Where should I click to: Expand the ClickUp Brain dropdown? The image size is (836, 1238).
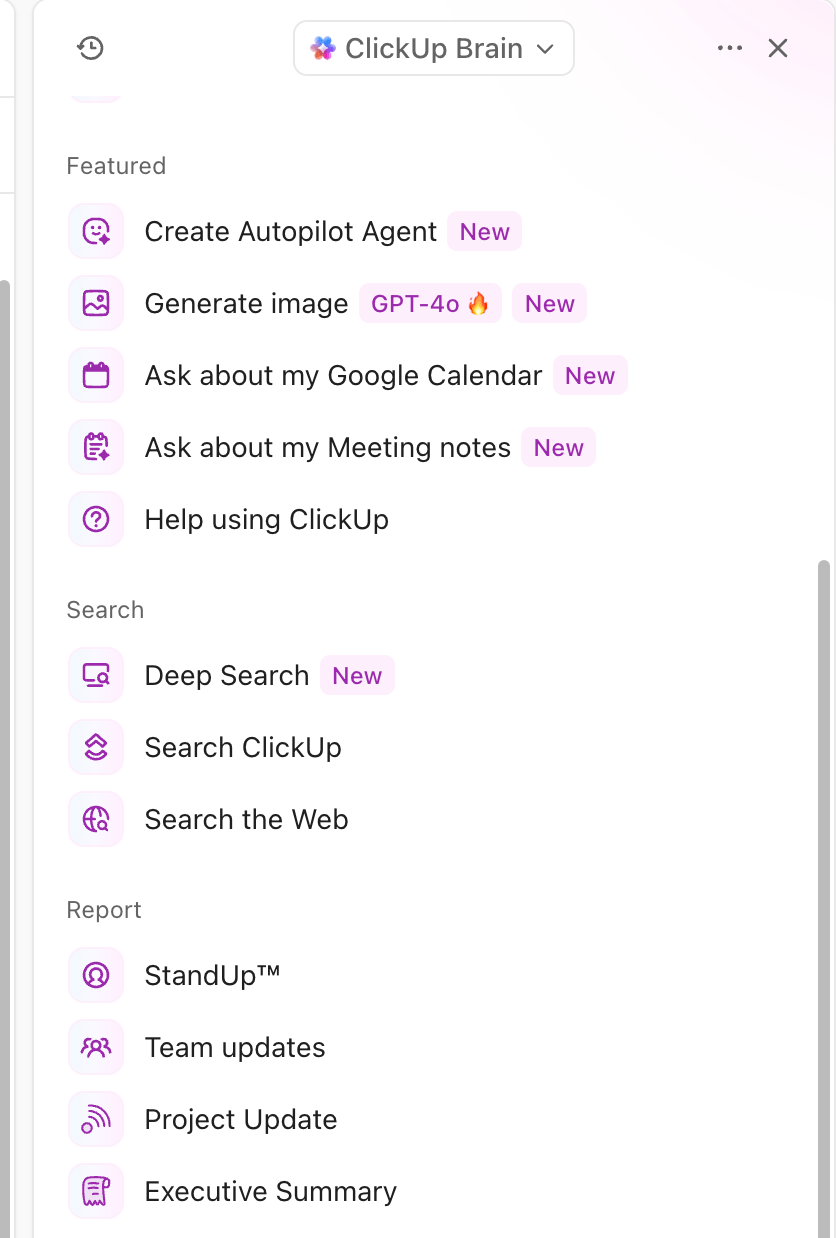[x=433, y=48]
